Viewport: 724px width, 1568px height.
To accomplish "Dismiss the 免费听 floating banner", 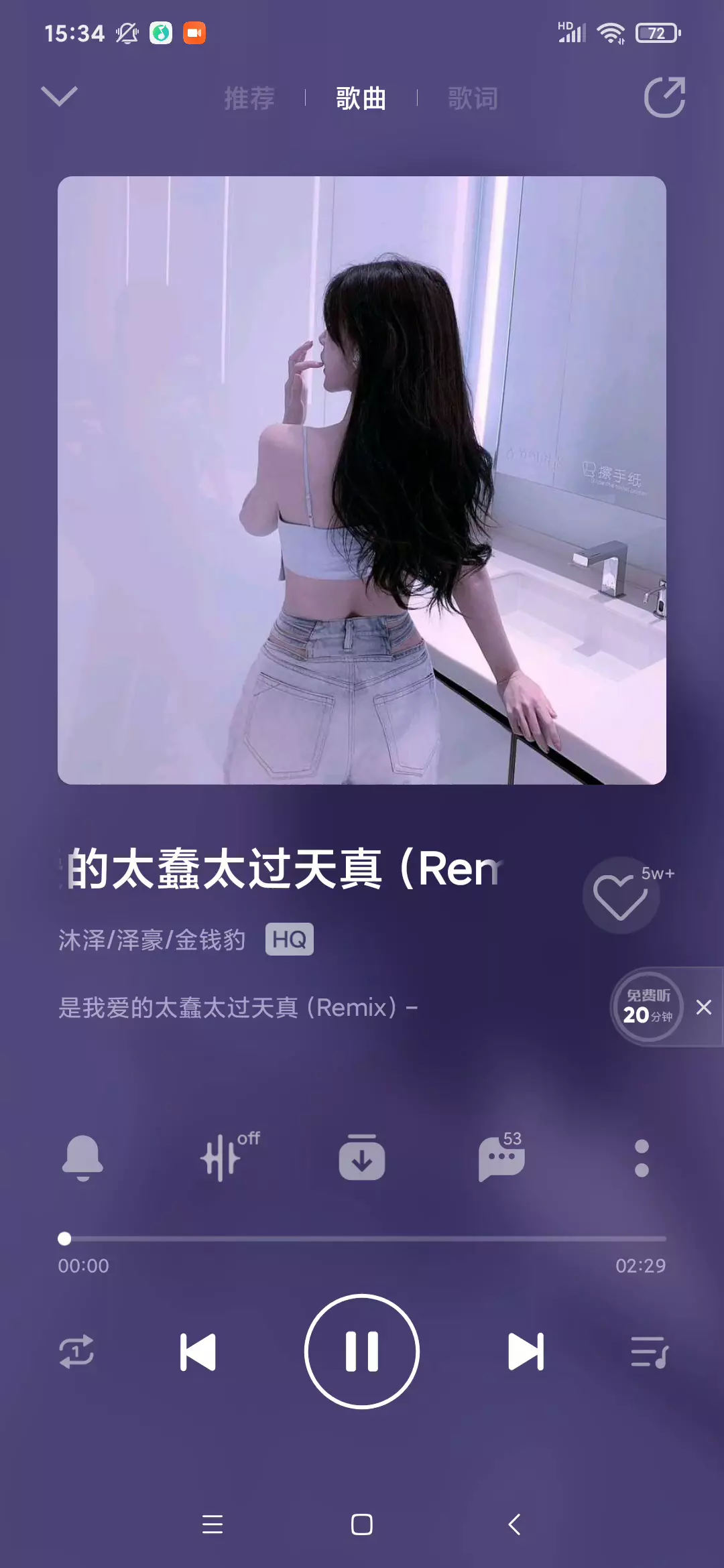I will tap(704, 1007).
